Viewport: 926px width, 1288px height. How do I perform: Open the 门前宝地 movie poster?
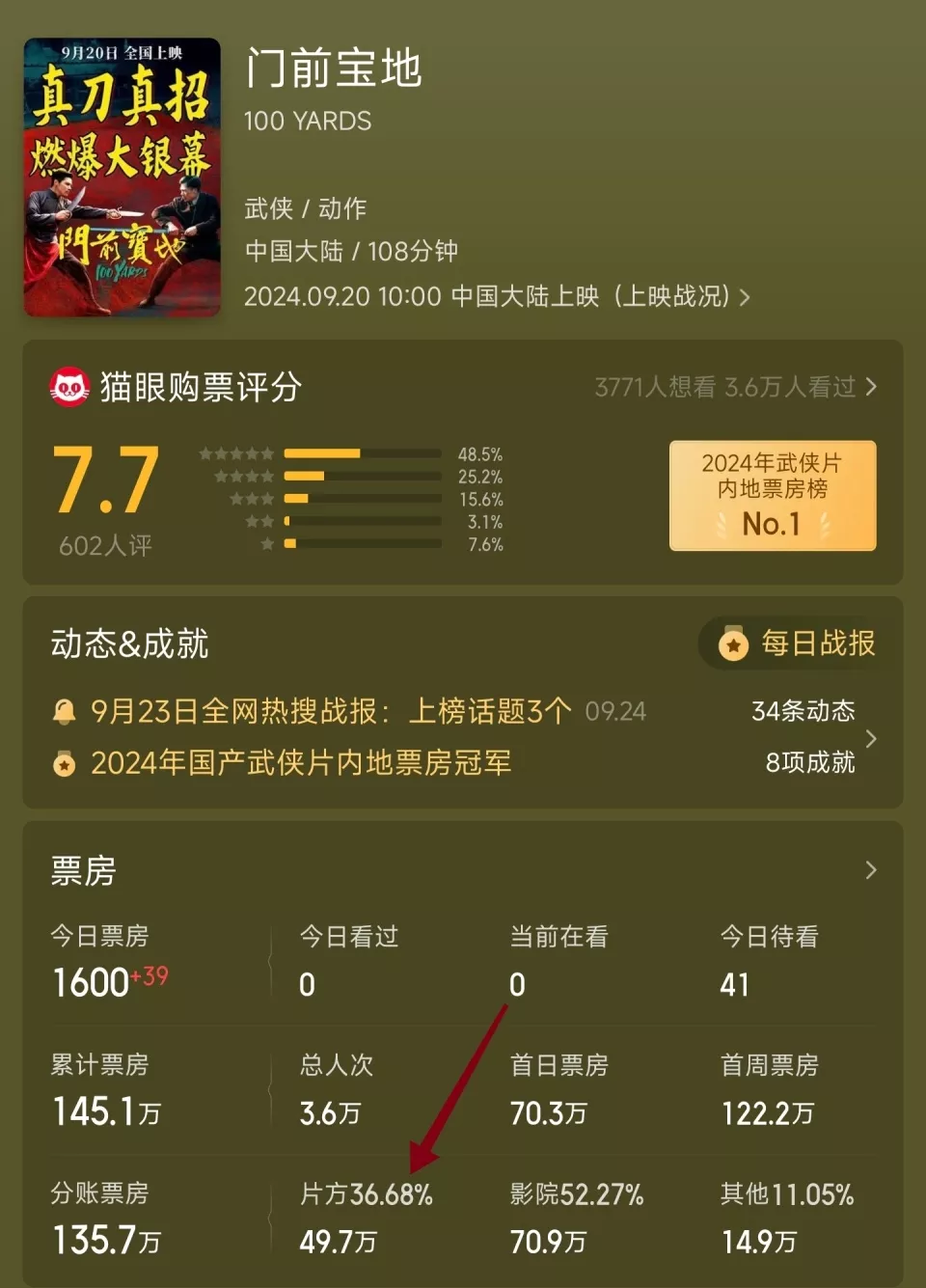(122, 178)
